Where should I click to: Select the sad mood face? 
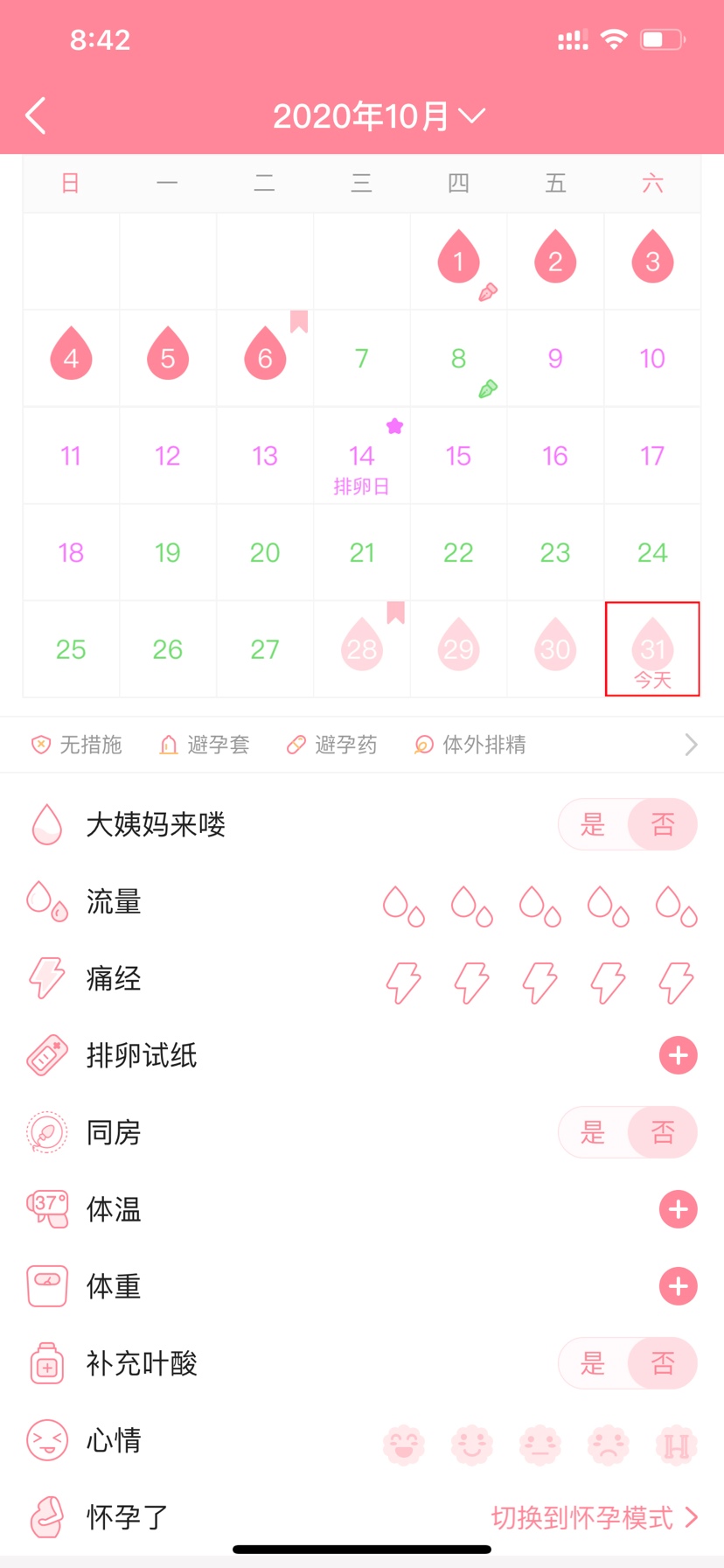[x=608, y=1444]
